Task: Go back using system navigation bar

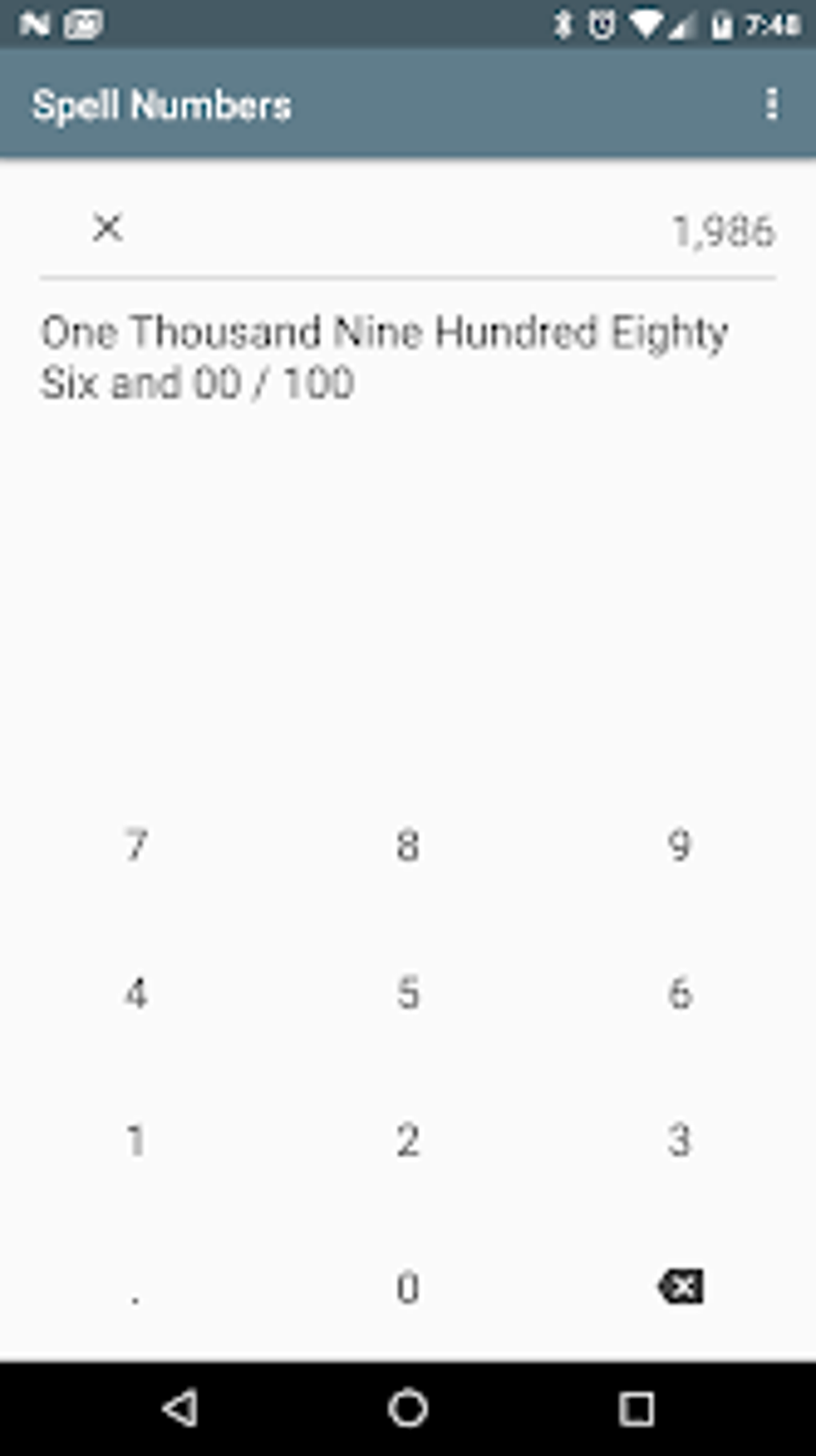Action: (x=181, y=1409)
